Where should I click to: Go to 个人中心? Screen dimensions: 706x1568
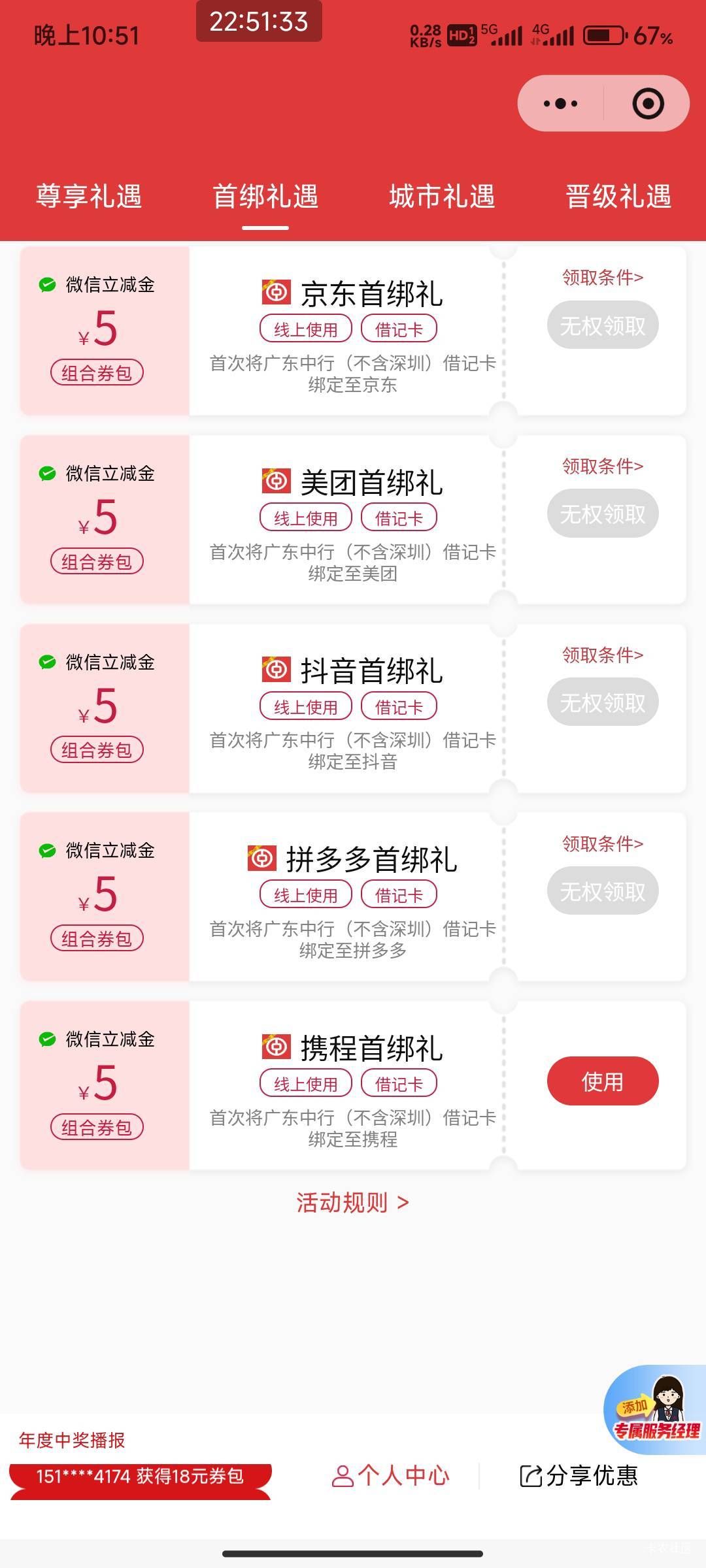tap(391, 1476)
